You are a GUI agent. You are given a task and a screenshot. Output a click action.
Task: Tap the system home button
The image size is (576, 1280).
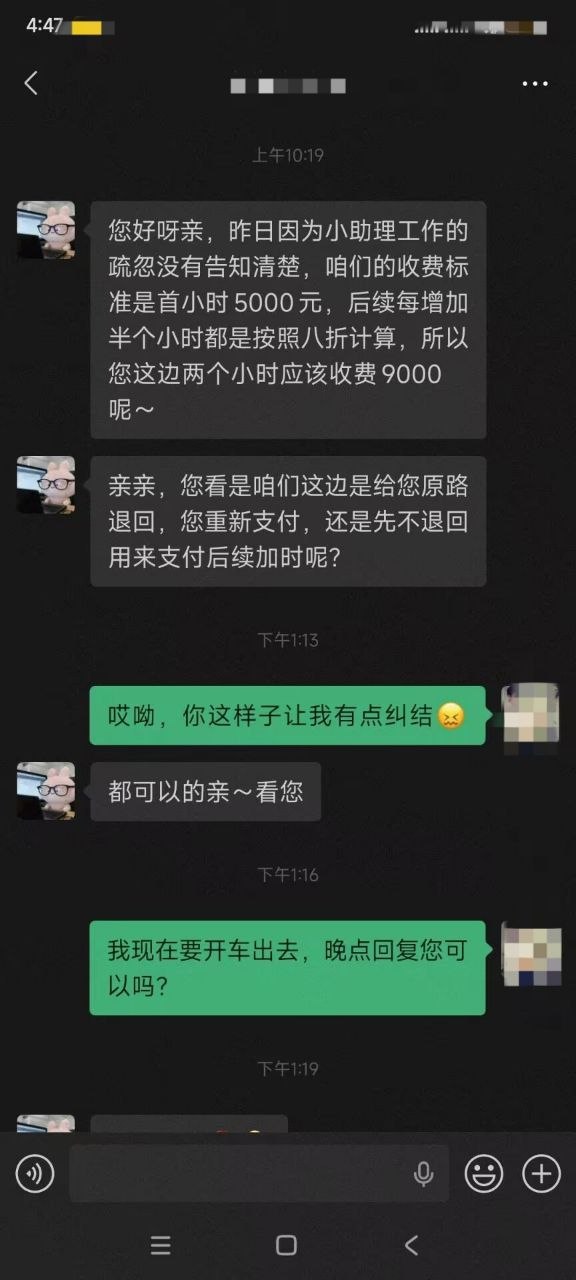286,1245
